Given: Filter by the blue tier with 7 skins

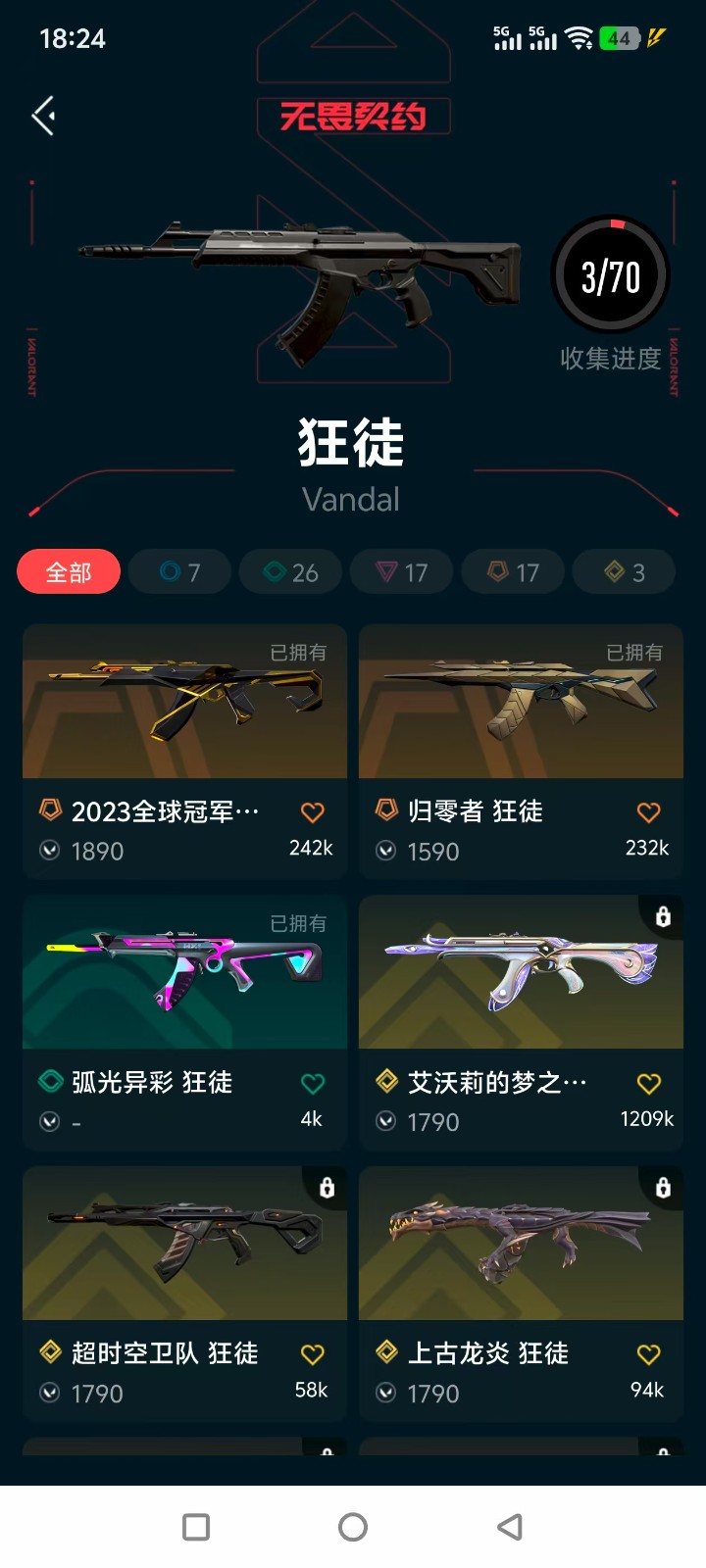Looking at the screenshot, I should tap(179, 572).
